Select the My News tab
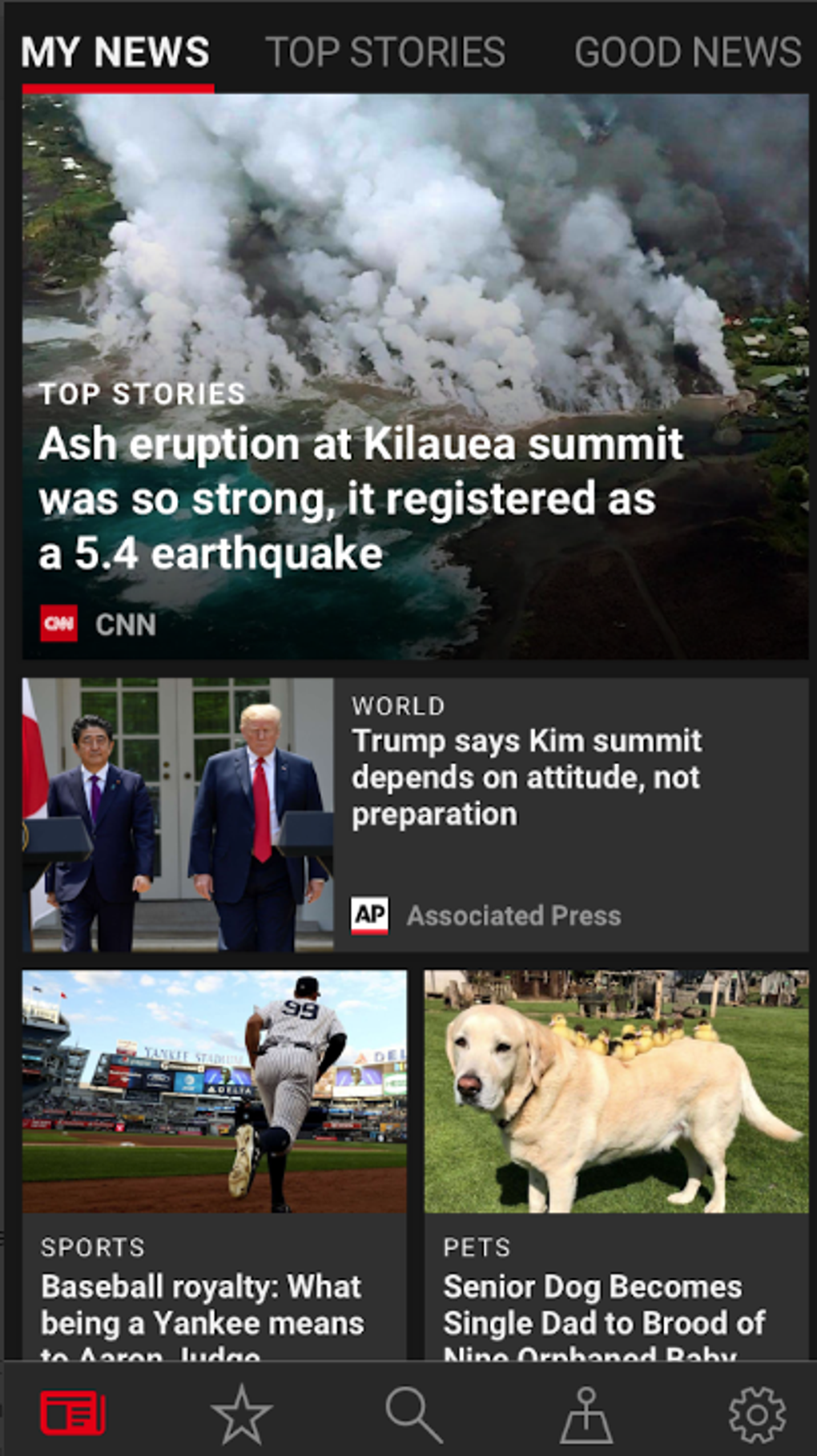The image size is (817, 1456). (x=115, y=53)
